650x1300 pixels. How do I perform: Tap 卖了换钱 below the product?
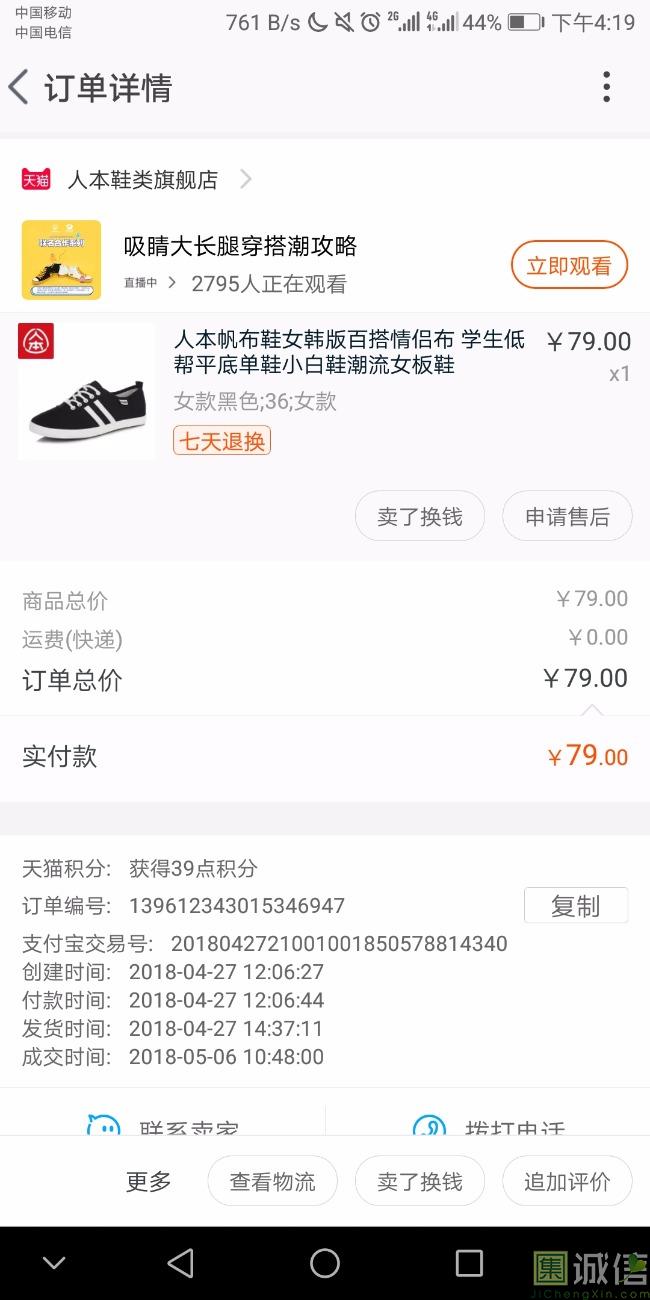pos(420,517)
